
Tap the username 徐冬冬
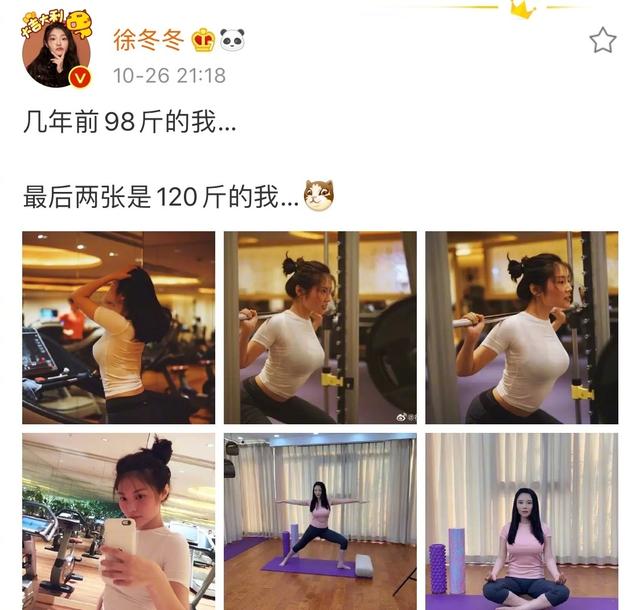147,40
